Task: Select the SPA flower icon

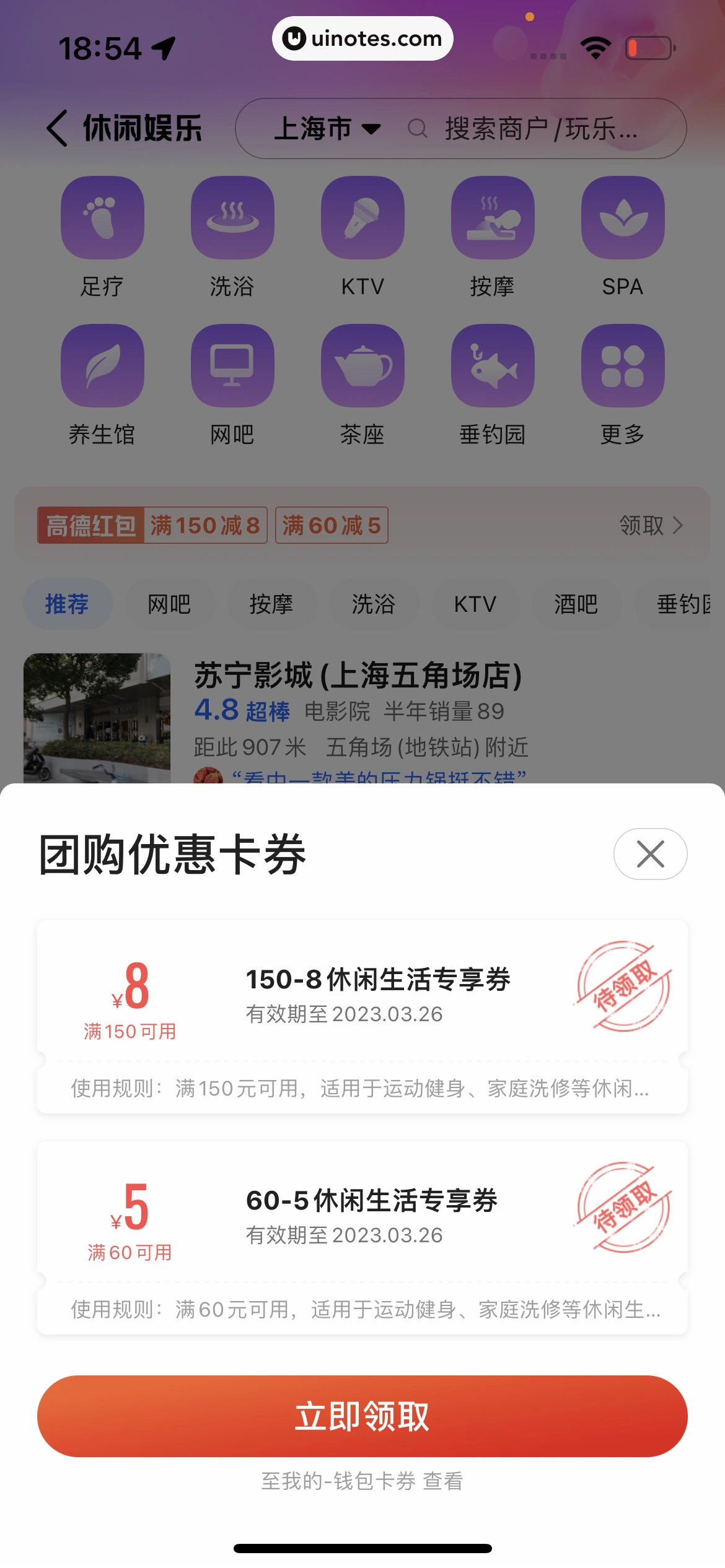Action: (622, 218)
